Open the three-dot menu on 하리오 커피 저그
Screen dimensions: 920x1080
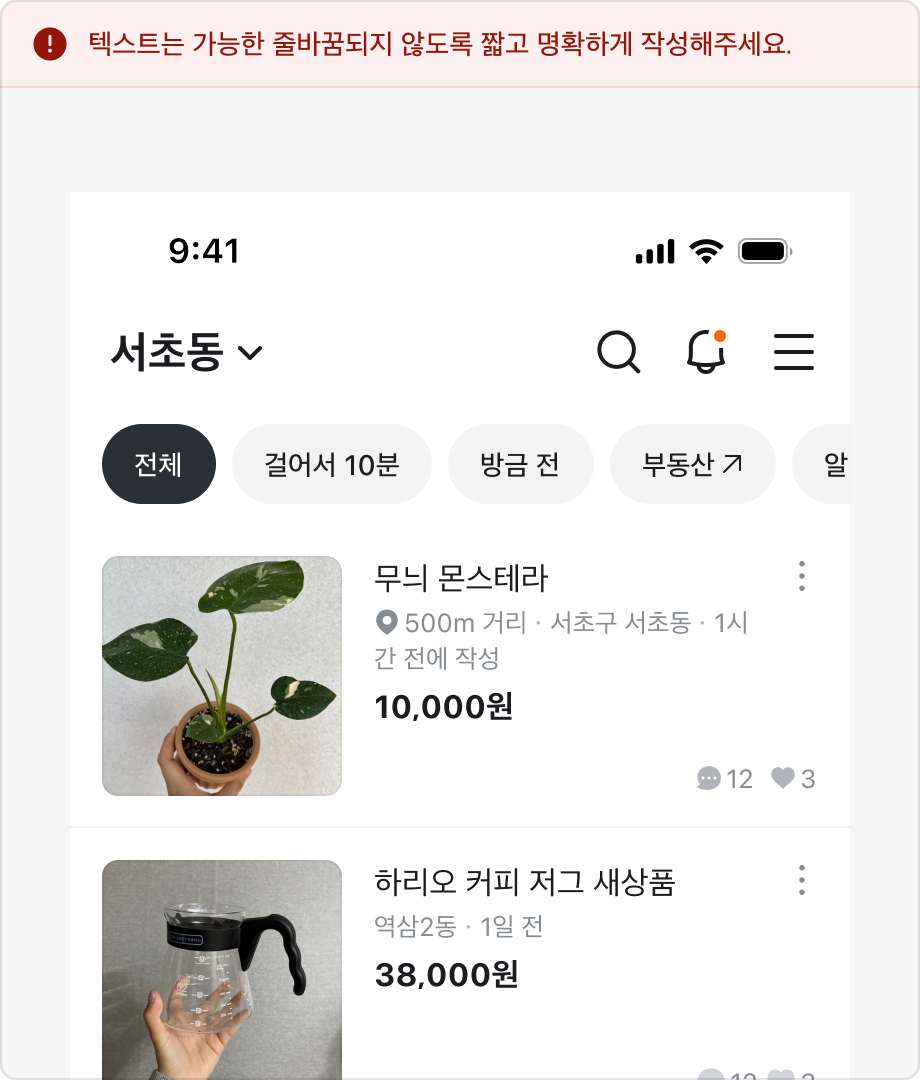(x=801, y=881)
